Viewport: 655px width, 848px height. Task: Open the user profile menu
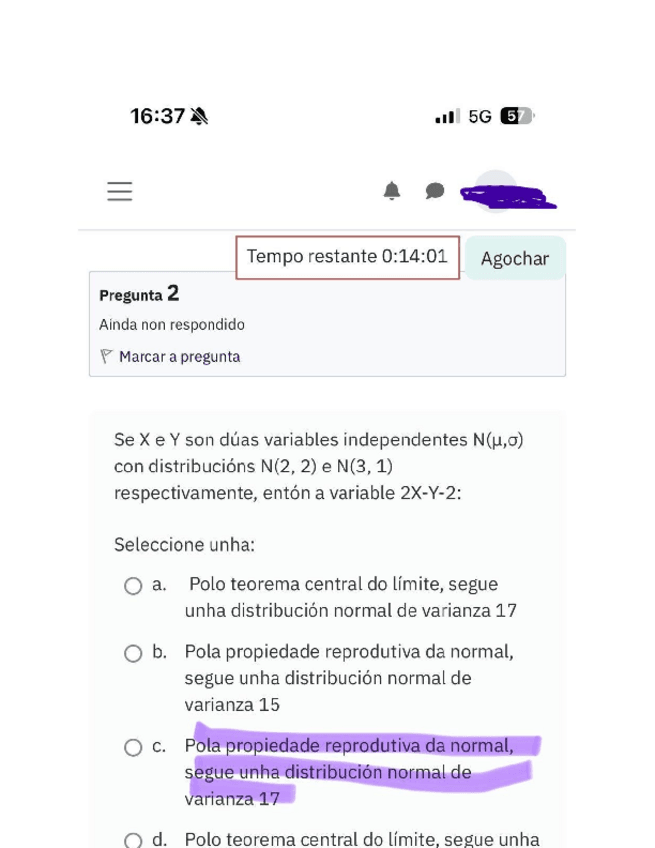pos(497,190)
